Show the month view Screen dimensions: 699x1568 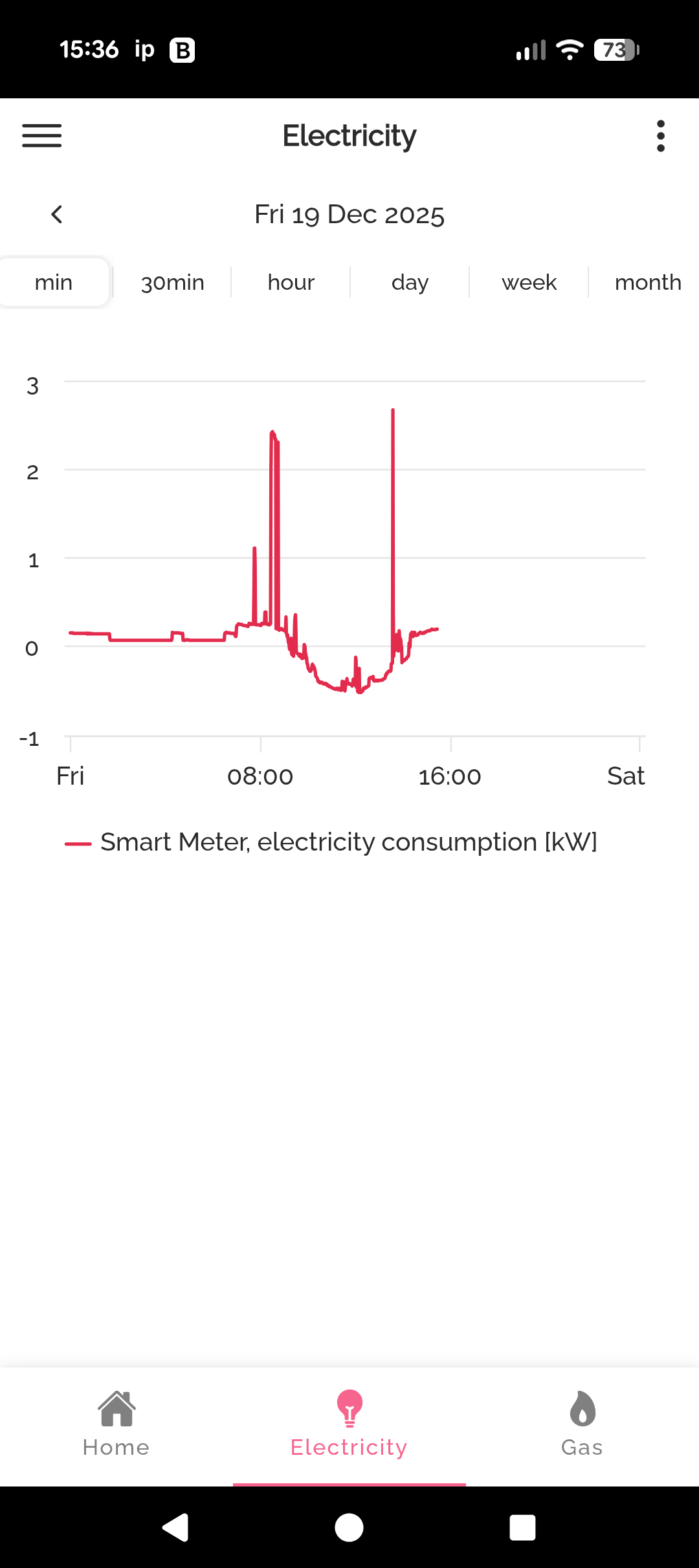(647, 283)
